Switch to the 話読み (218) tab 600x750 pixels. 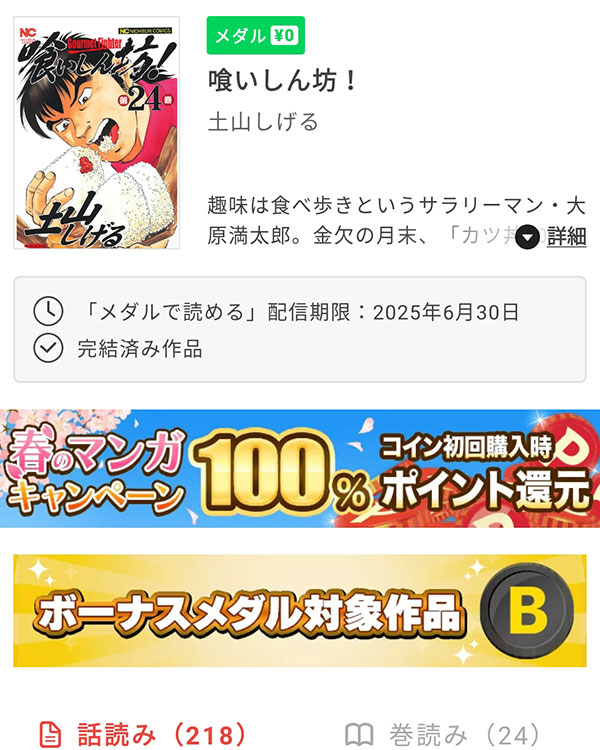click(140, 735)
